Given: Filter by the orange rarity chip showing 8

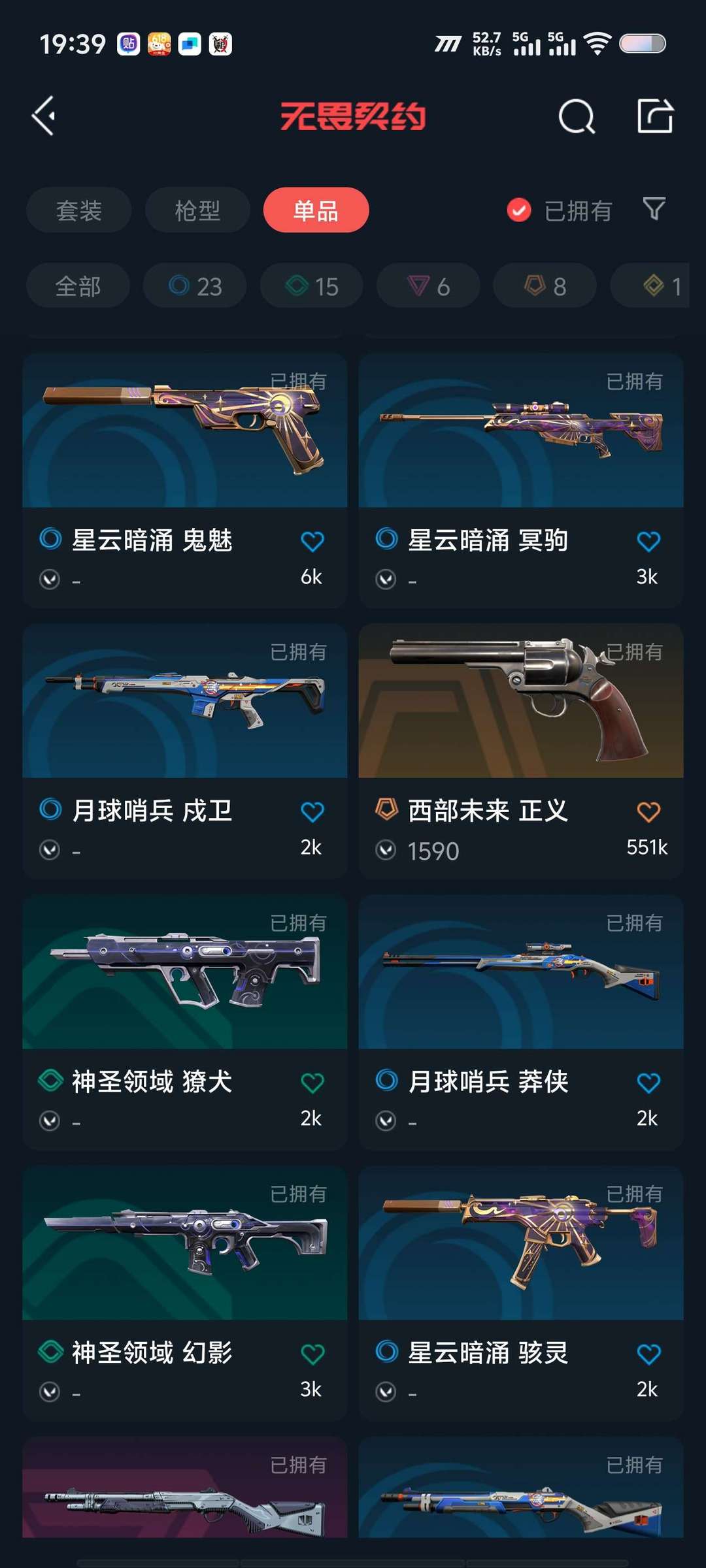Looking at the screenshot, I should (x=545, y=286).
